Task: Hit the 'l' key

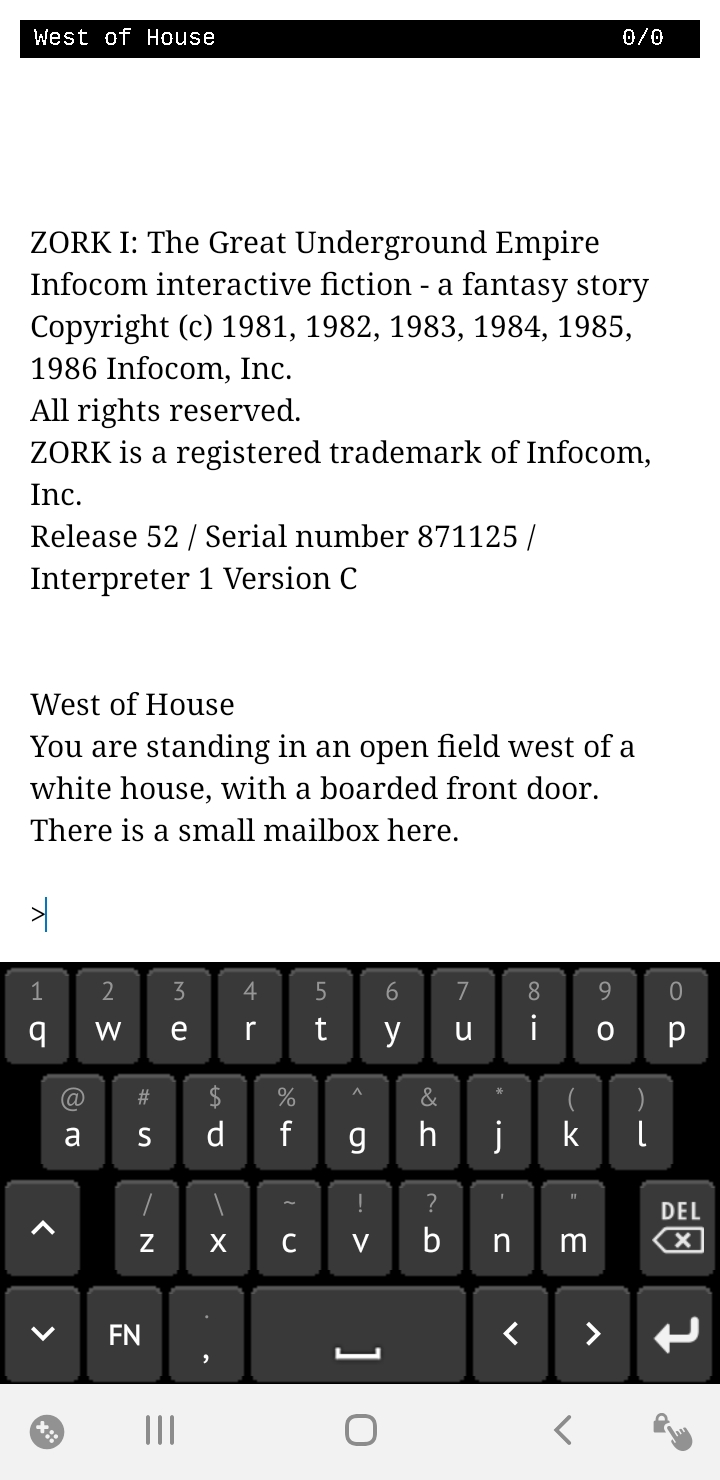Action: pos(641,1121)
